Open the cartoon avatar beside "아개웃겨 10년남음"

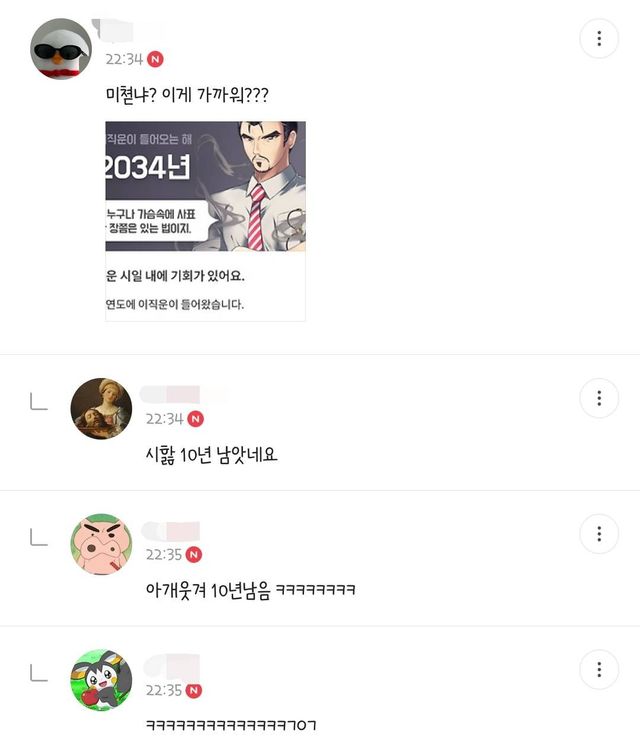(101, 544)
